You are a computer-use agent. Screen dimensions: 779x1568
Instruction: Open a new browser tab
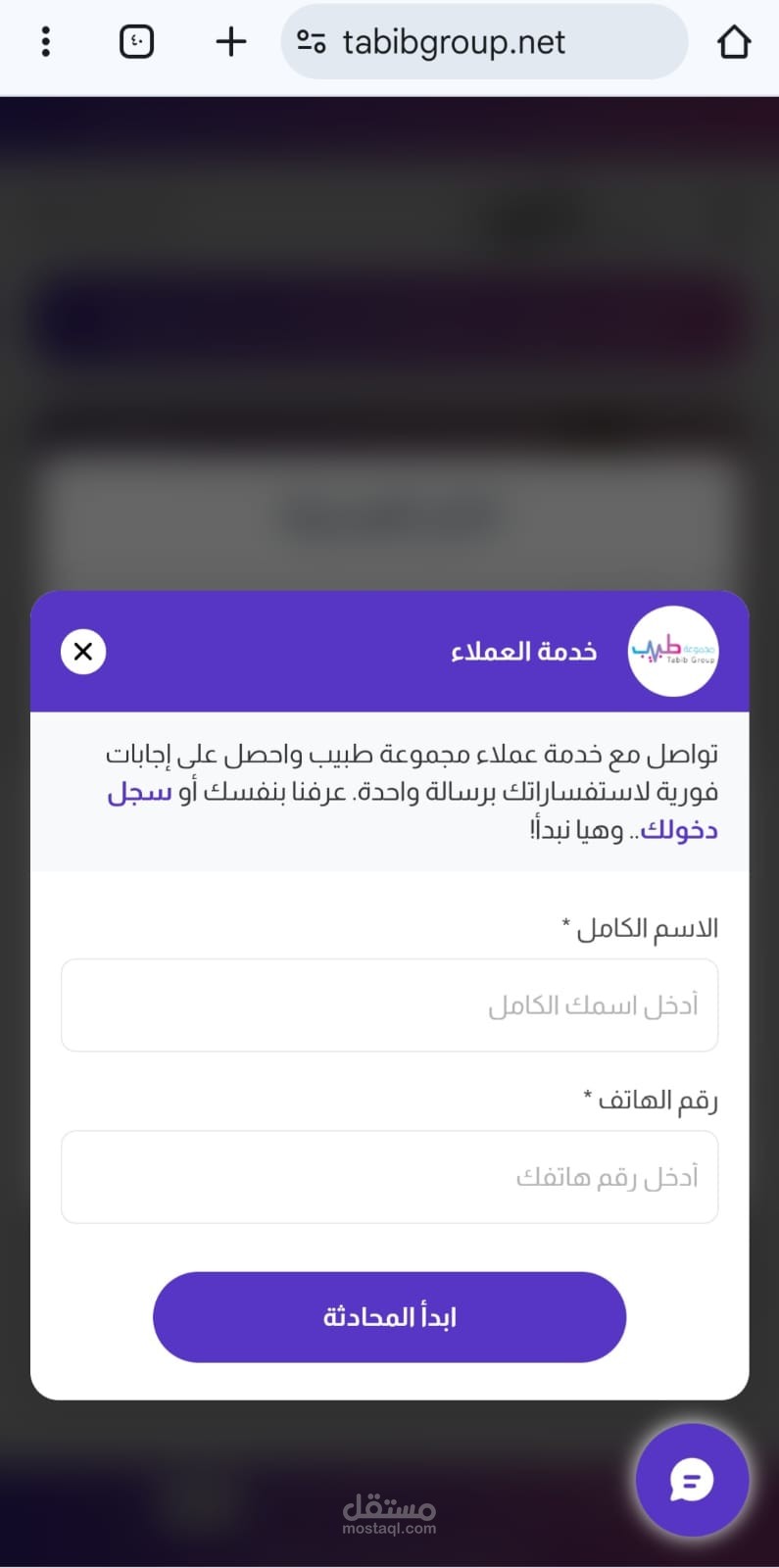[230, 42]
